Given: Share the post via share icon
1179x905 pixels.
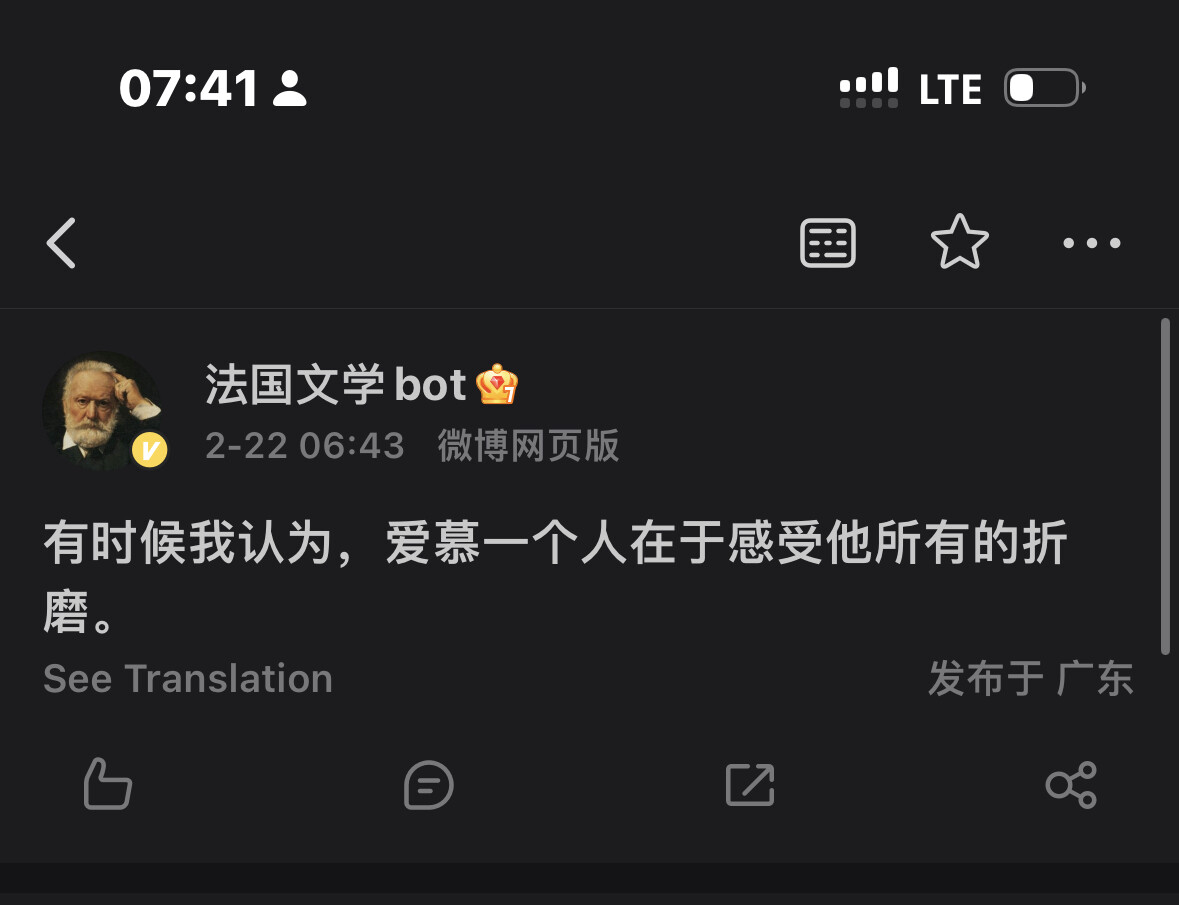Looking at the screenshot, I should (x=1071, y=785).
